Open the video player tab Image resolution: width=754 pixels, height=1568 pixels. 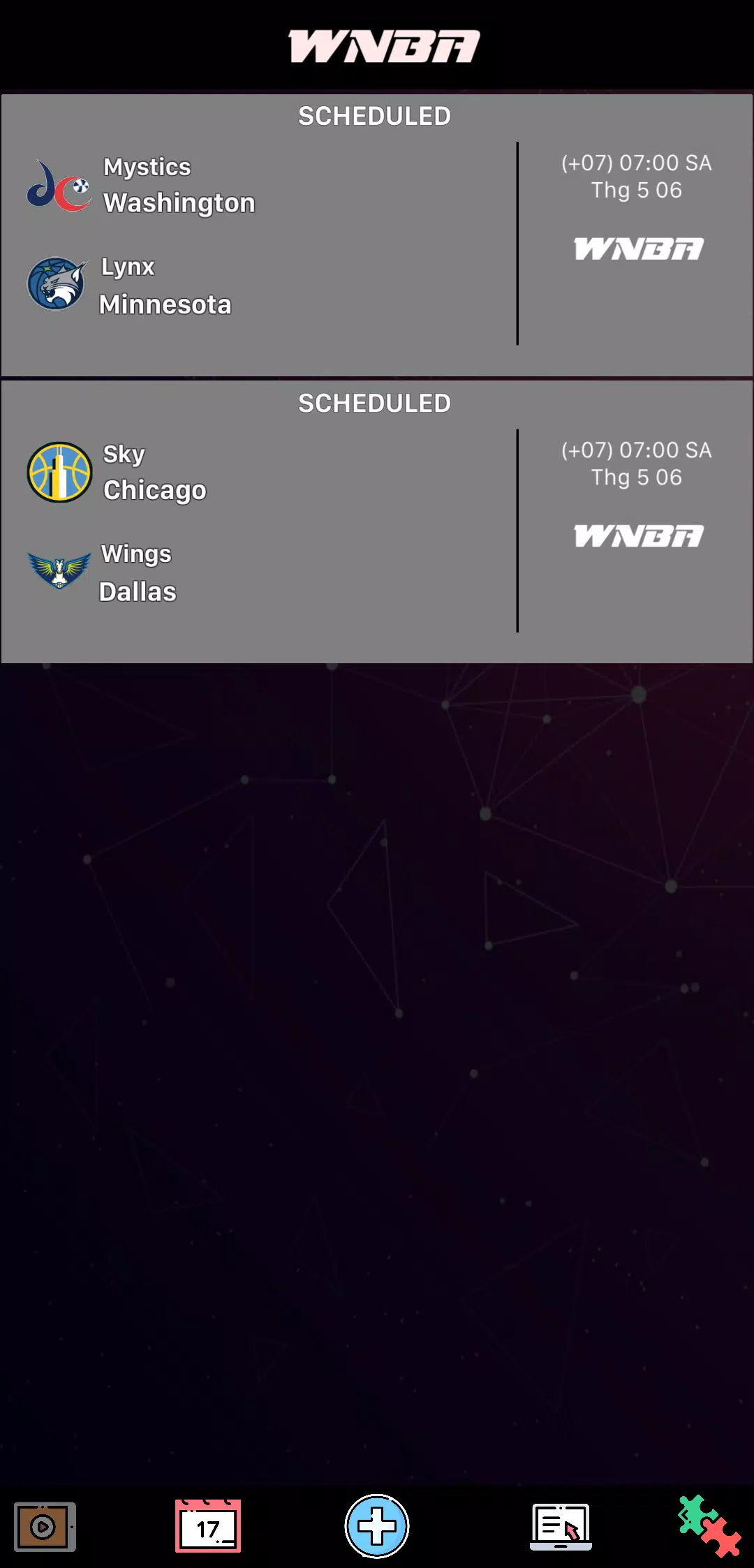[45, 1527]
